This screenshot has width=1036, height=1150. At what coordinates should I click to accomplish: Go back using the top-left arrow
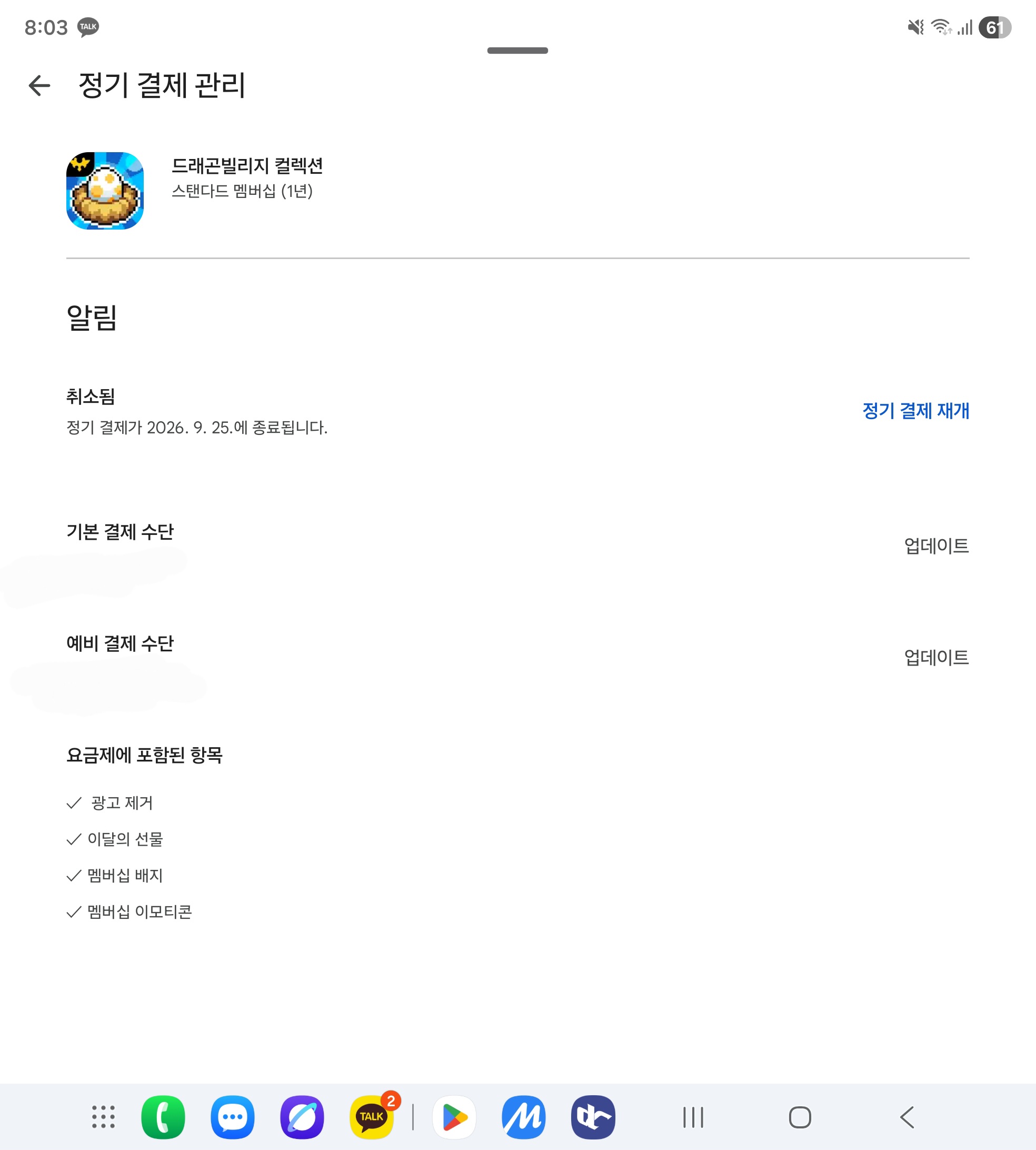click(39, 86)
